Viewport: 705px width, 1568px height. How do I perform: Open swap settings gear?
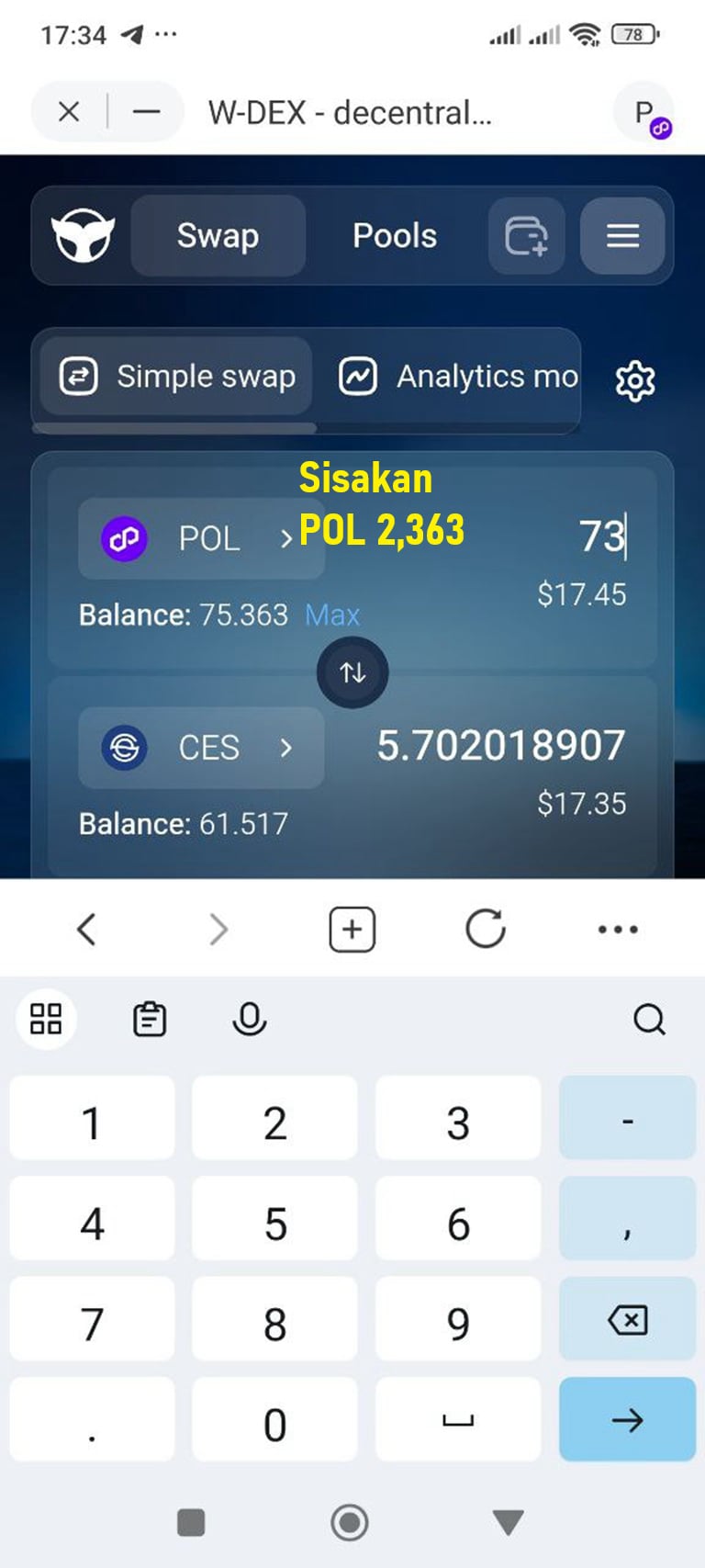[x=634, y=380]
